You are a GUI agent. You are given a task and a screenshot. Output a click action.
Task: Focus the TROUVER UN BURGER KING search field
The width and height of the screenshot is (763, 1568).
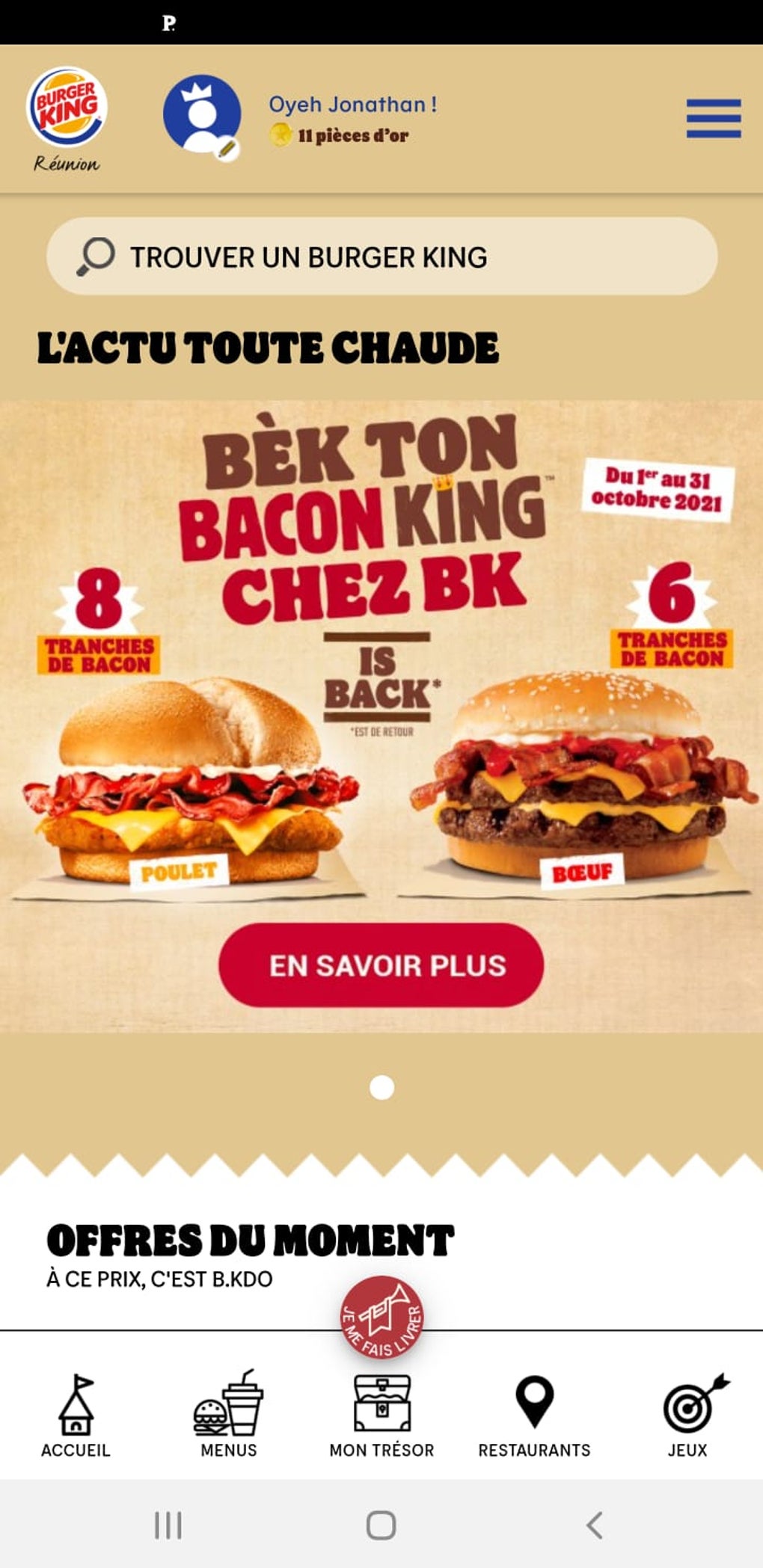[x=381, y=256]
